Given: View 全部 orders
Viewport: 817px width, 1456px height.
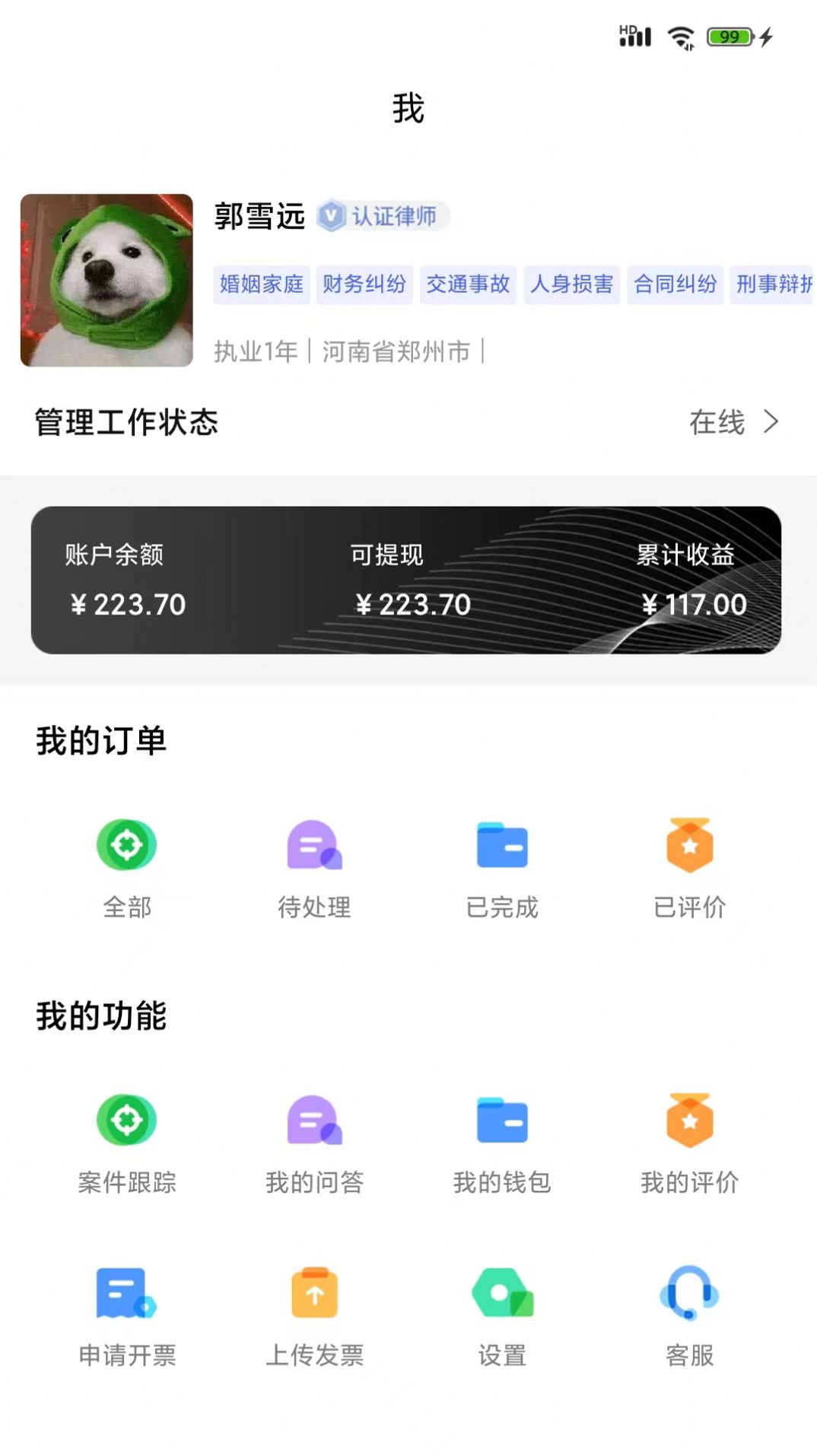Looking at the screenshot, I should click(127, 867).
